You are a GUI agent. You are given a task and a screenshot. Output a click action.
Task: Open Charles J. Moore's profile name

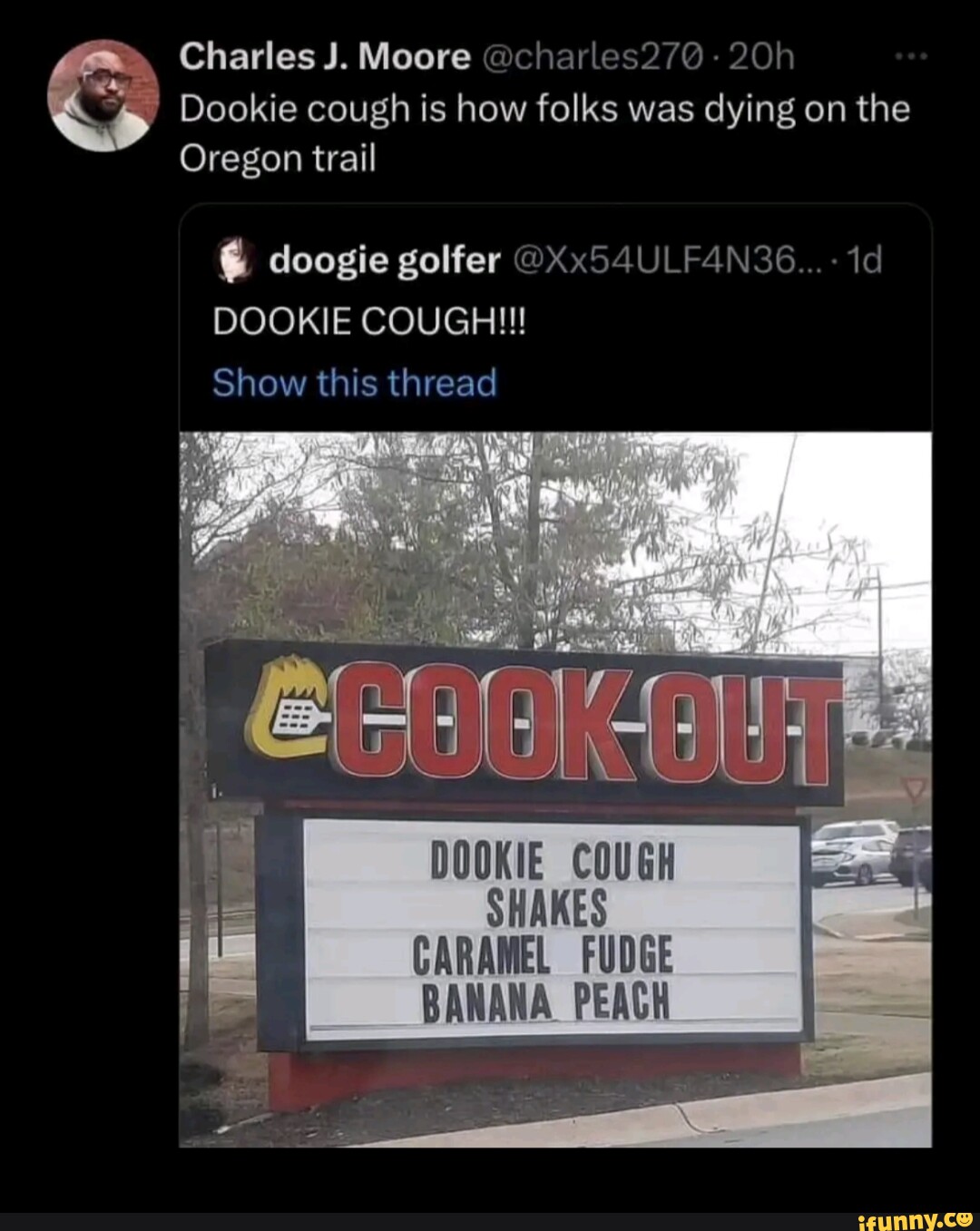(x=324, y=57)
